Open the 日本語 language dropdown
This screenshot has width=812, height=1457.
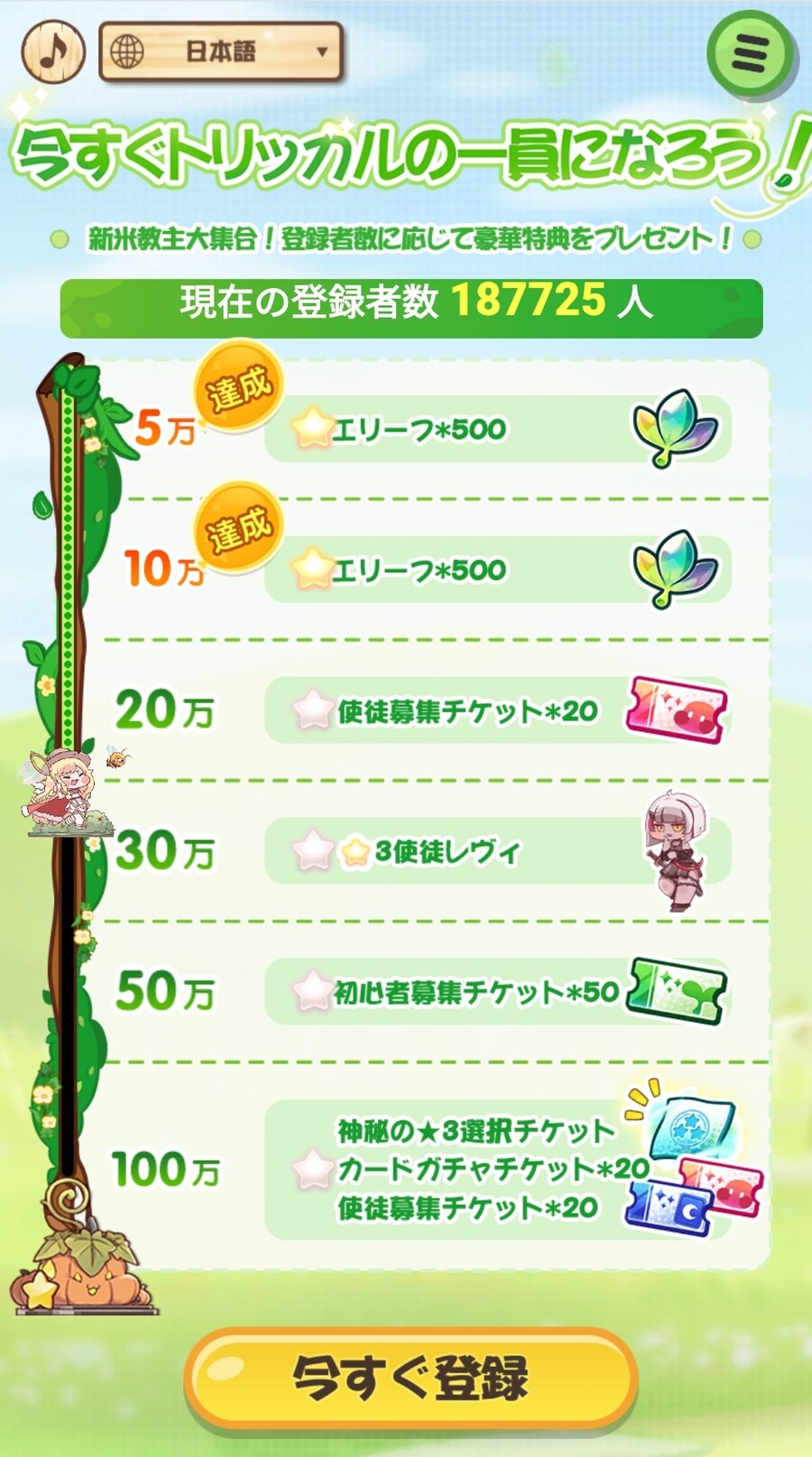221,51
